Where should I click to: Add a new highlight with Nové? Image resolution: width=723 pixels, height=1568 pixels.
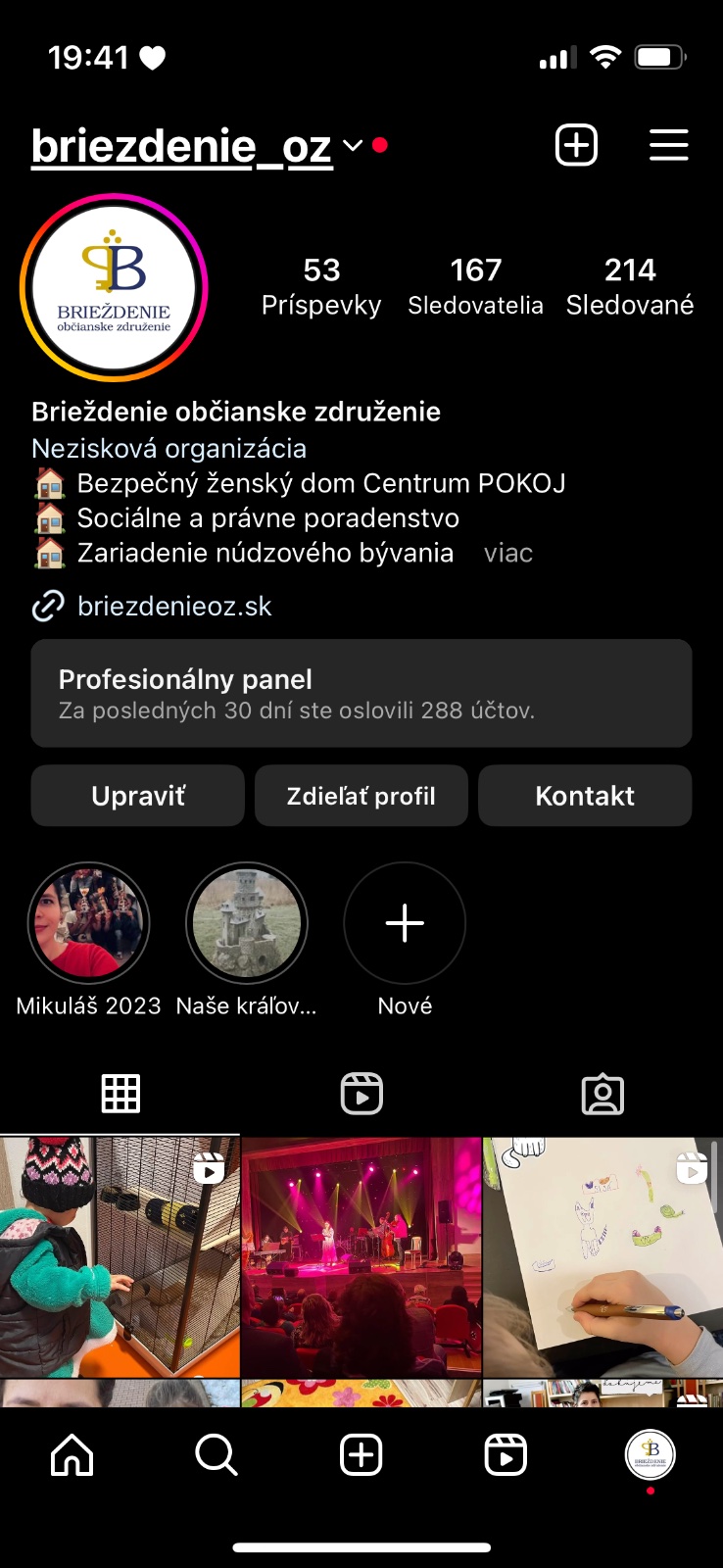tap(405, 923)
